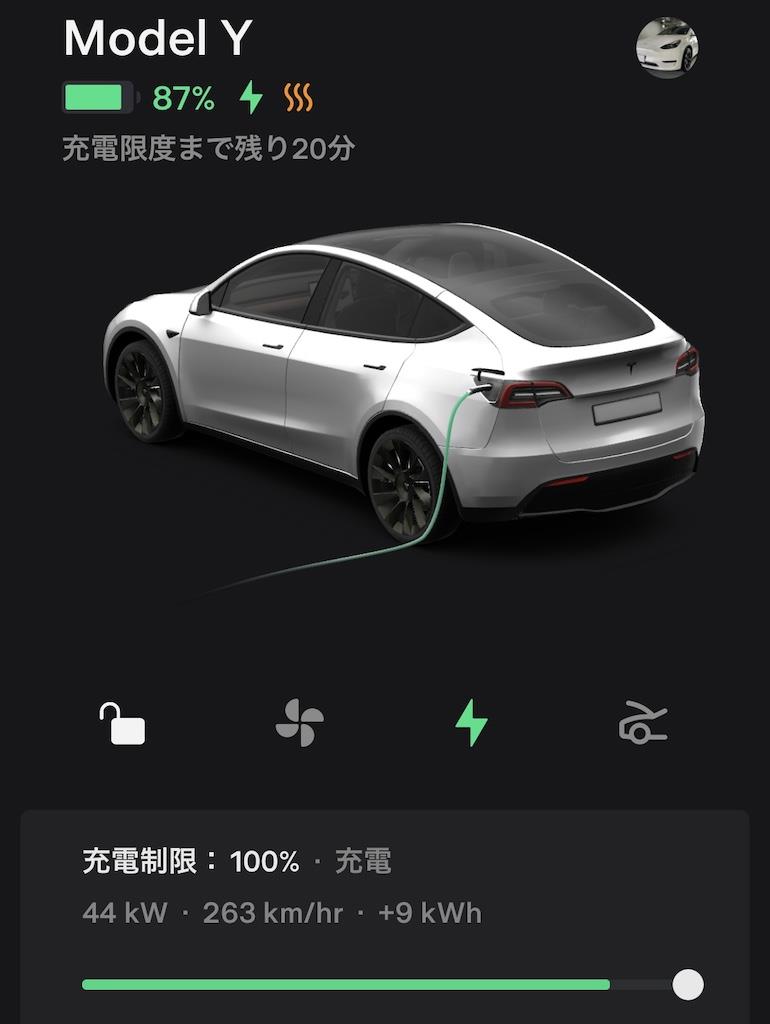Viewport: 770px width, 1024px height.
Task: Open the front trunk icon
Action: click(x=643, y=723)
